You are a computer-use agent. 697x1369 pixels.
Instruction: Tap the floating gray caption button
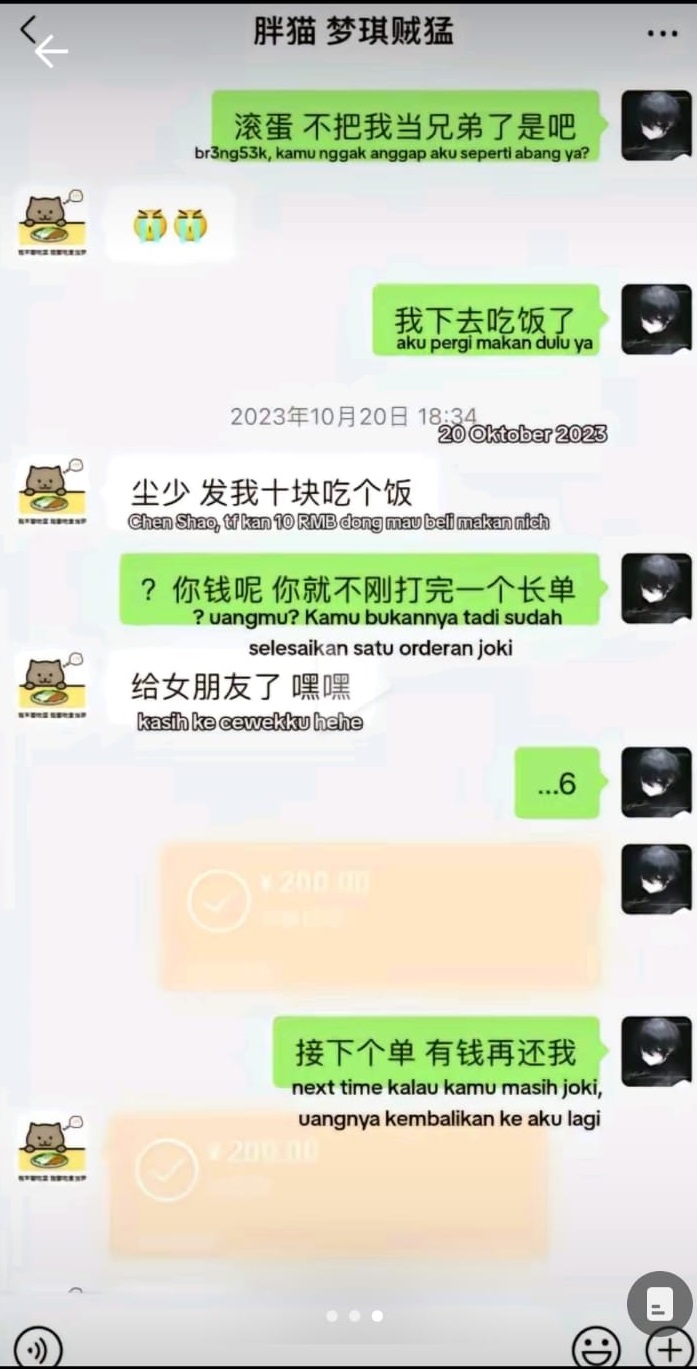[x=659, y=1304]
